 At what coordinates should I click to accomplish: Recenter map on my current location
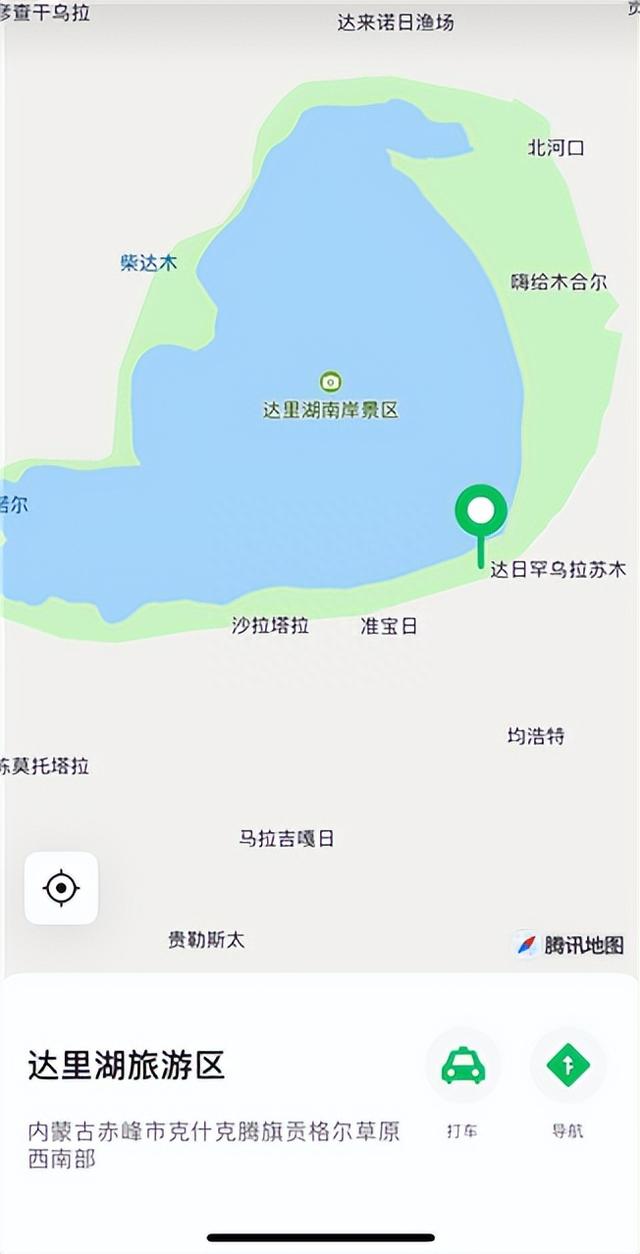(61, 888)
